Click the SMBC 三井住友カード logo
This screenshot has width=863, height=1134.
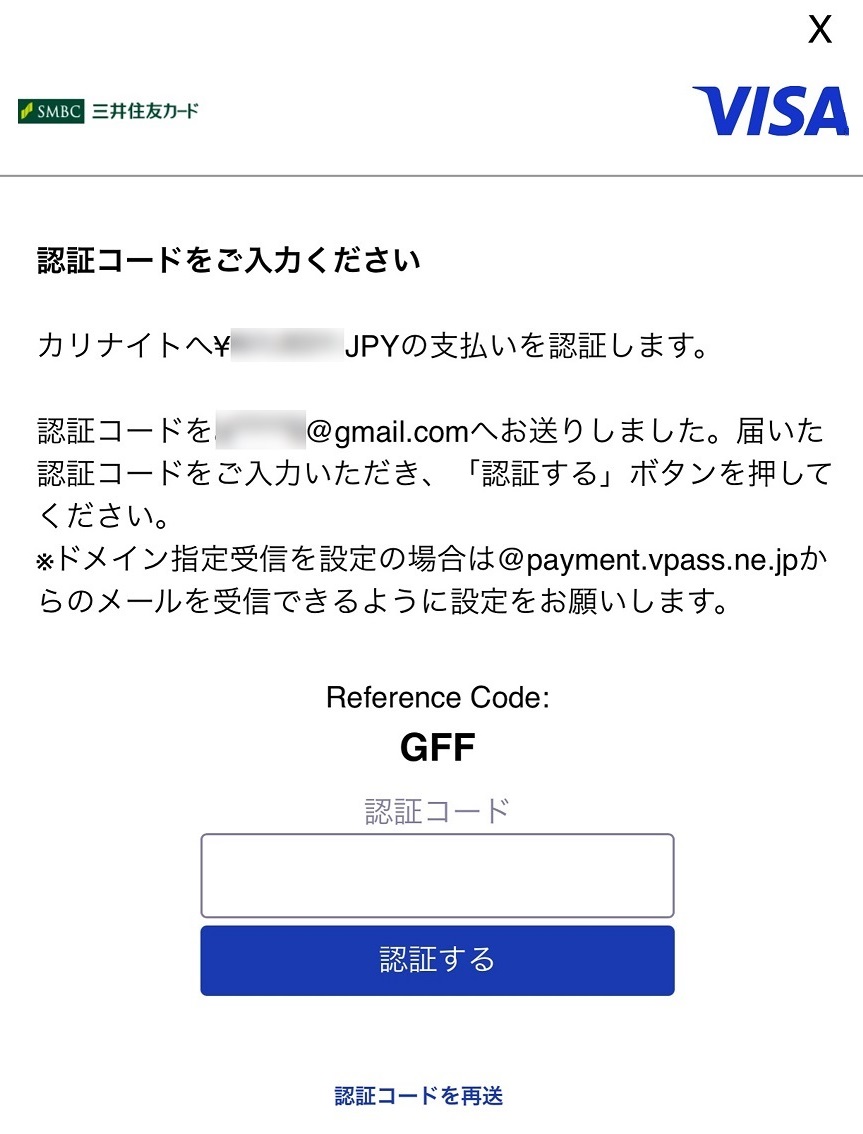click(106, 111)
